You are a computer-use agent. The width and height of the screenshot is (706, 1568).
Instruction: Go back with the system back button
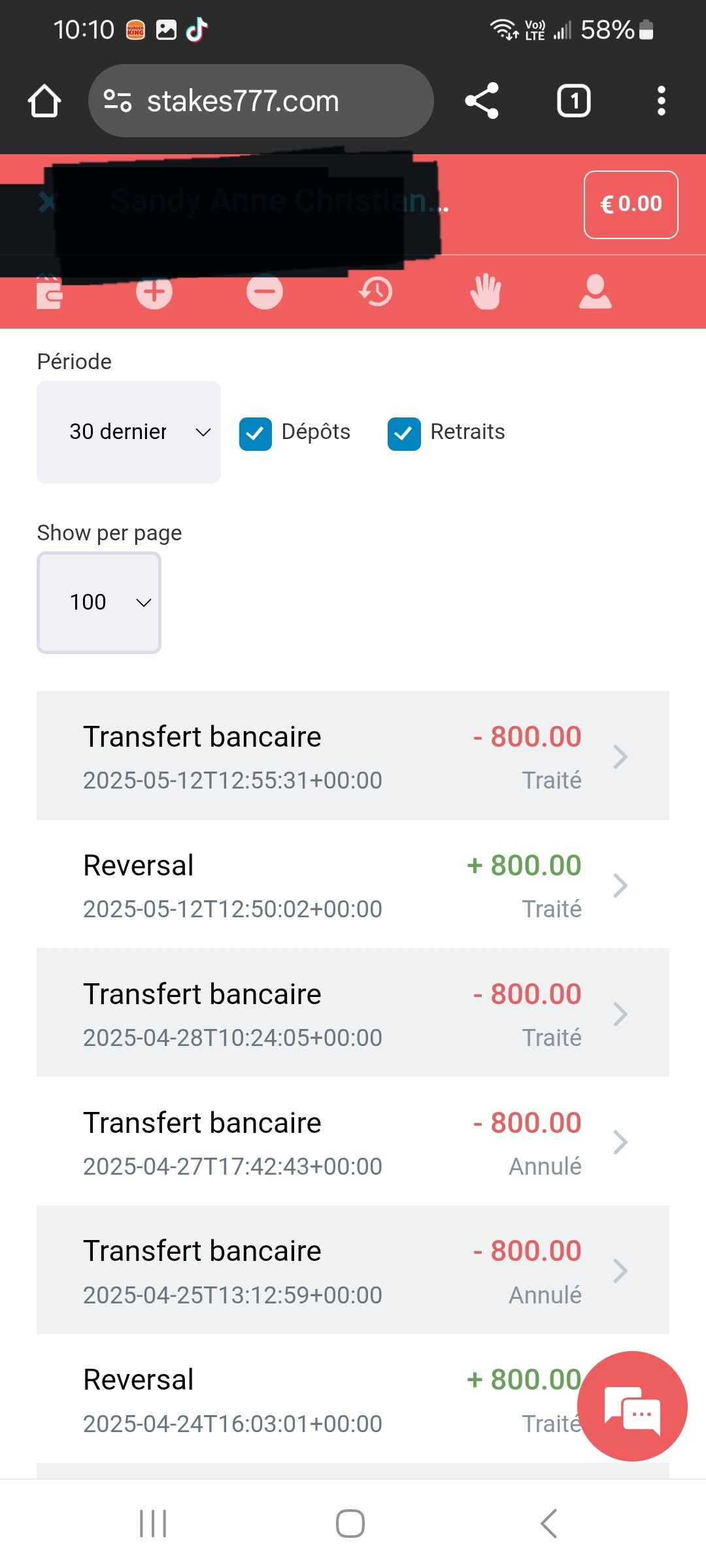pyautogui.click(x=549, y=1524)
